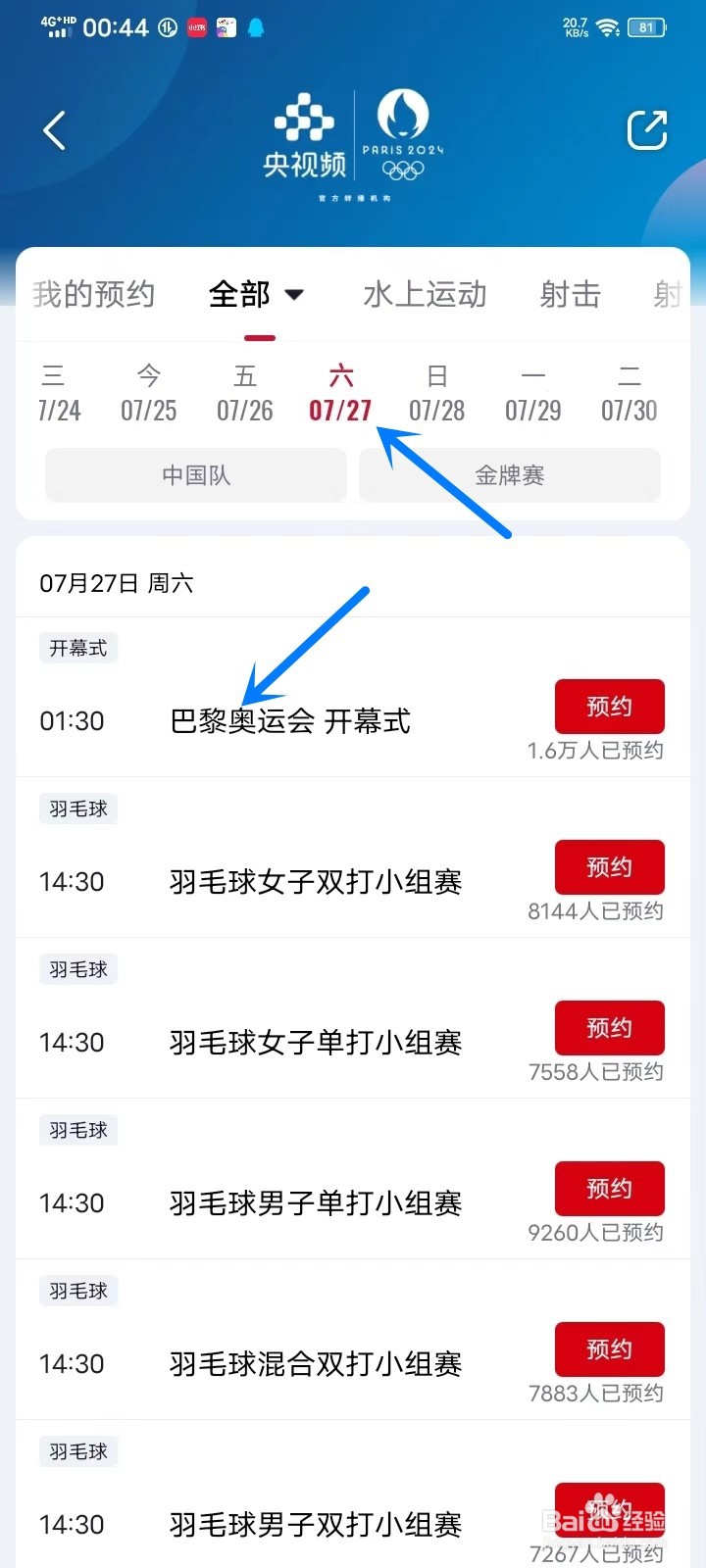The height and width of the screenshot is (1568, 706).
Task: Switch to the 水上运动 category
Action: (x=425, y=294)
